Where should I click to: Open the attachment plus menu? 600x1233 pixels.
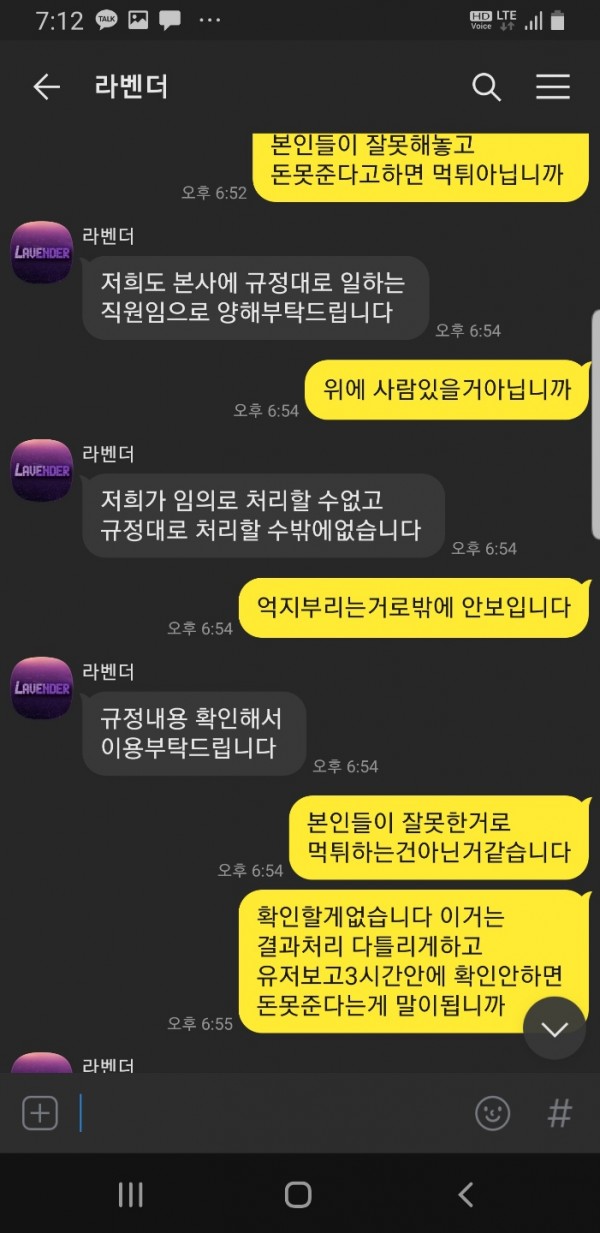click(x=40, y=1113)
